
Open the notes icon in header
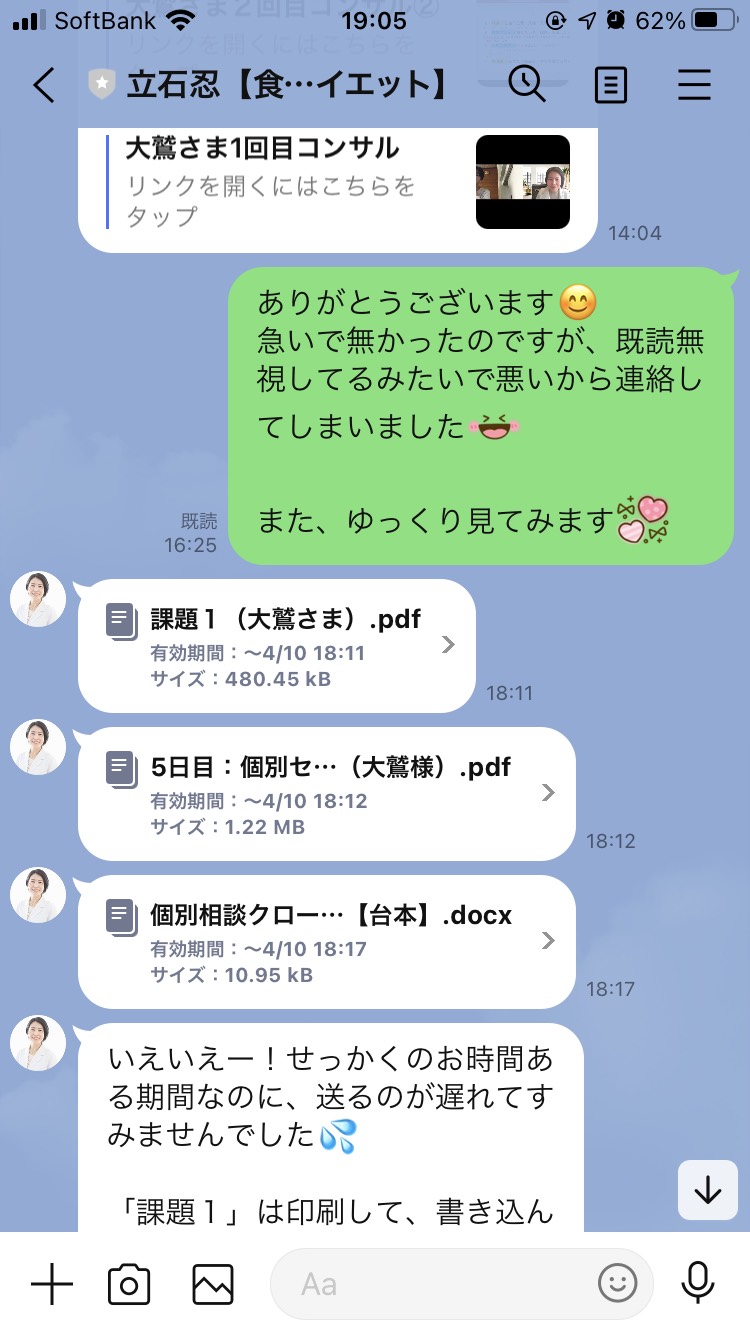point(611,85)
